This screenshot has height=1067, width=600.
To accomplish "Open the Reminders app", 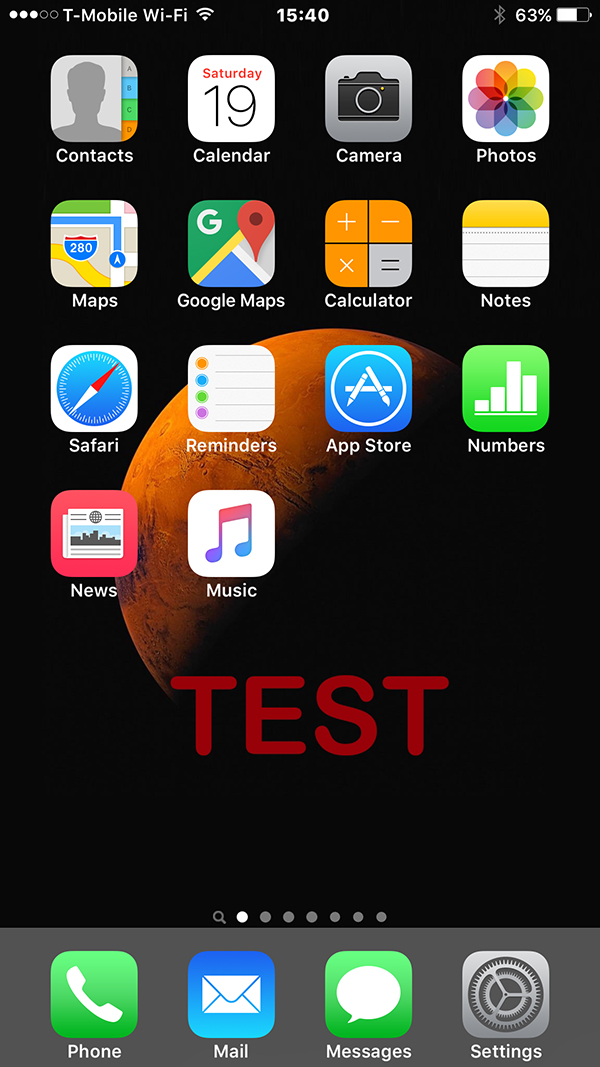I will tap(231, 389).
